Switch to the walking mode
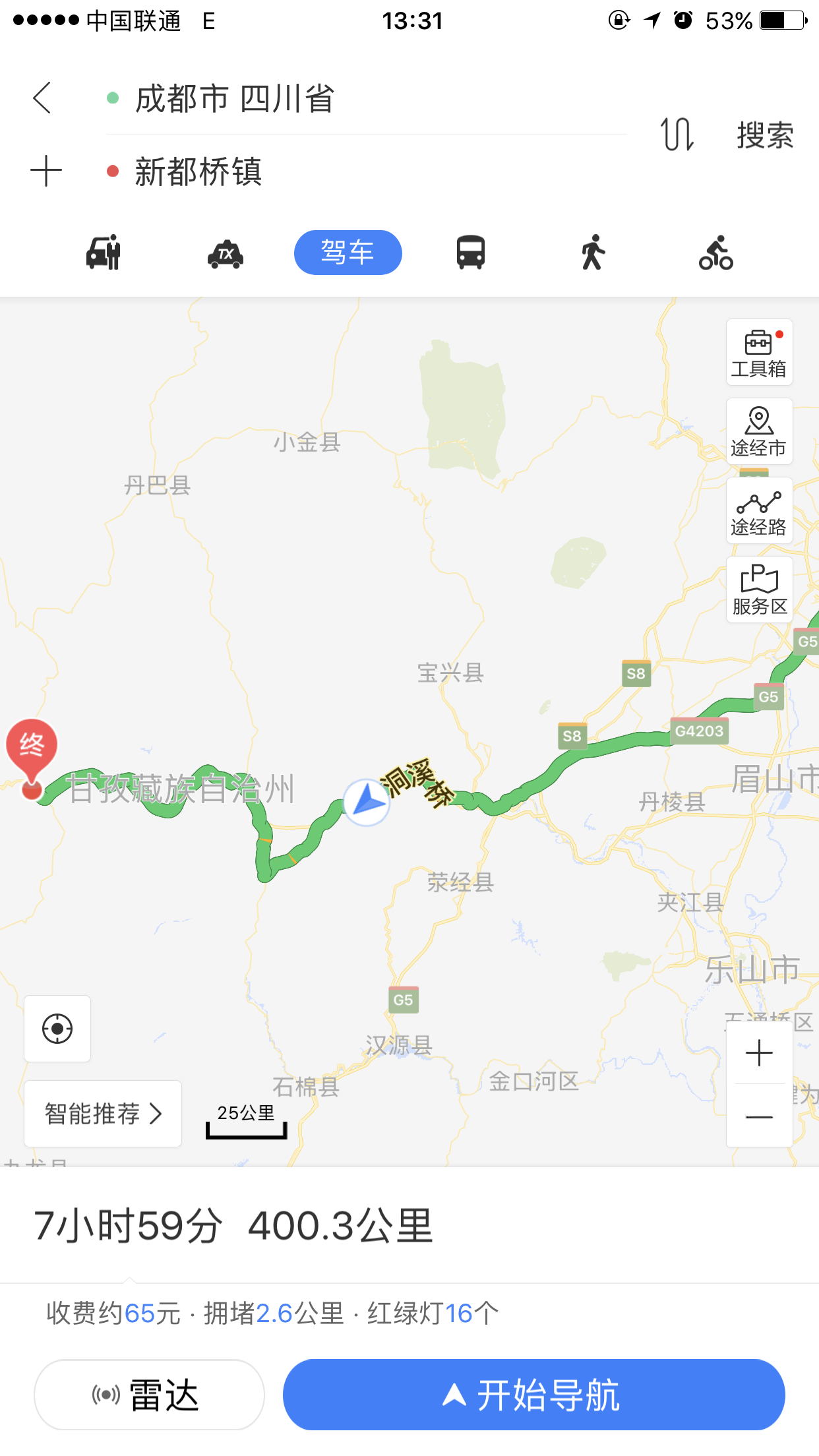 click(x=593, y=253)
